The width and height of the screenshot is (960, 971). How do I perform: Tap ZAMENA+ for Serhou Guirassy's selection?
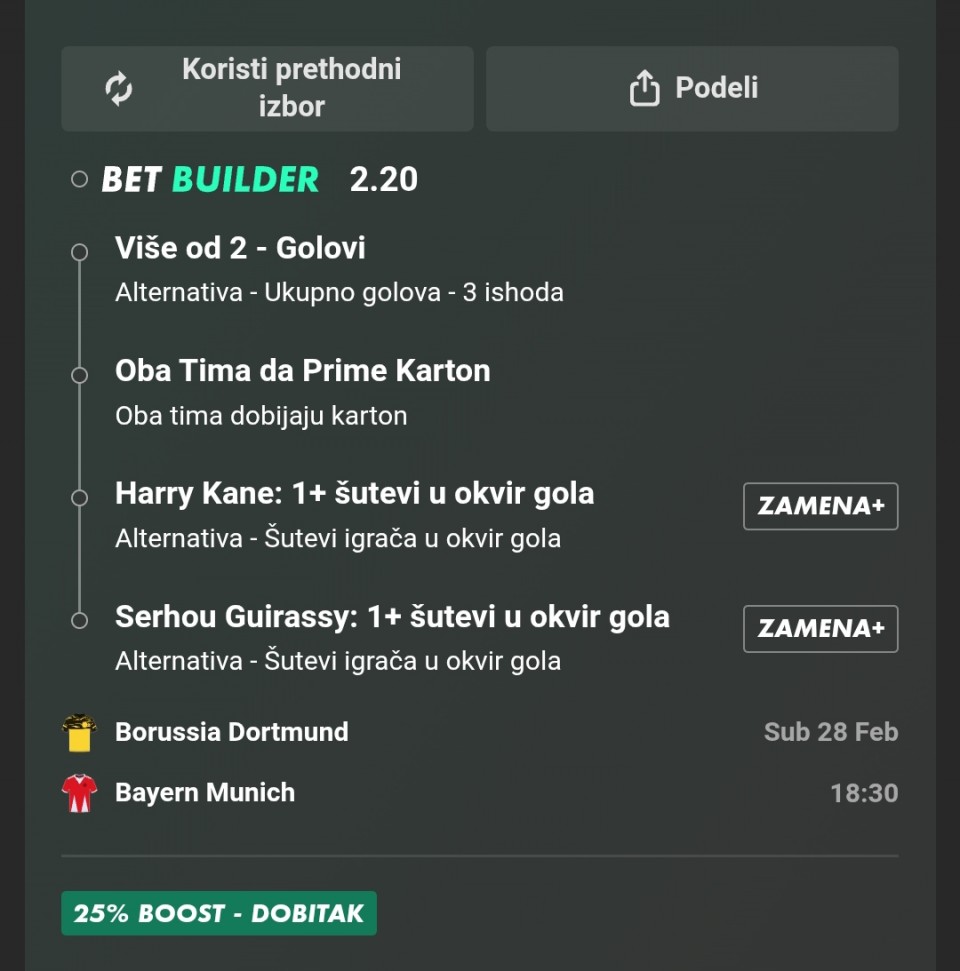[x=820, y=629]
